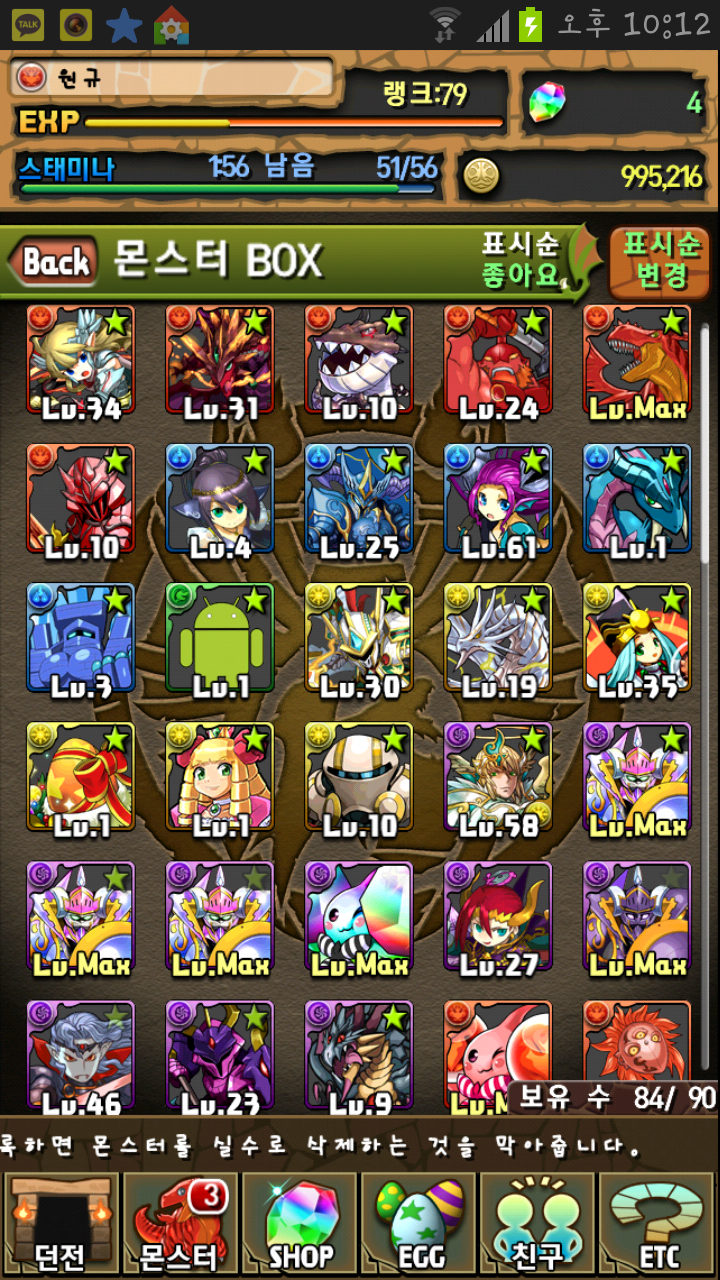
Task: Select the Lv.61 purple-haired blue monster
Action: click(498, 500)
